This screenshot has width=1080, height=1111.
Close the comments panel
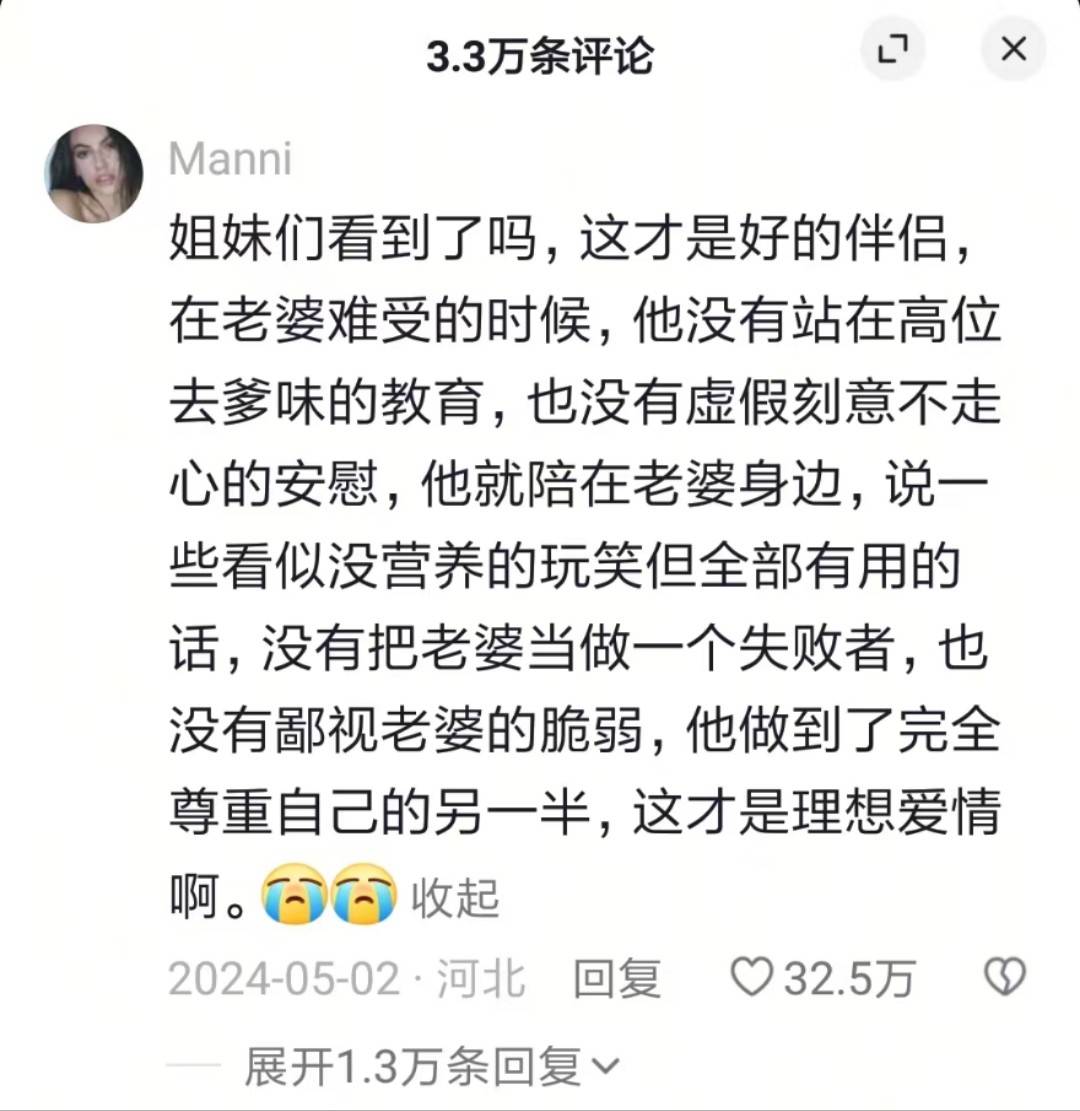coord(1013,49)
